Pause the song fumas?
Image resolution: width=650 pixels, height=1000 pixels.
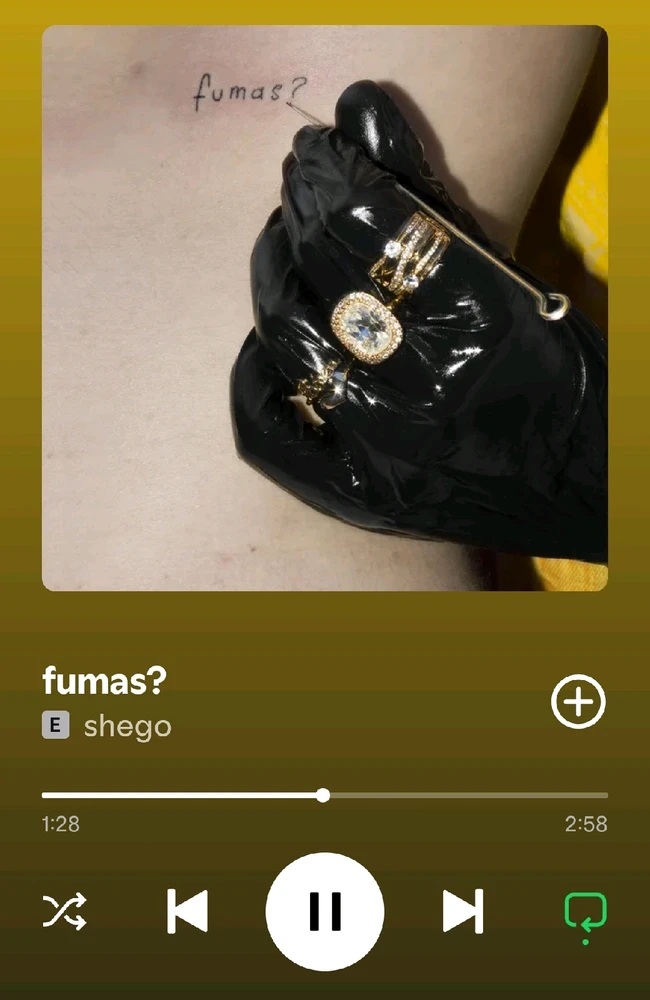click(x=324, y=911)
